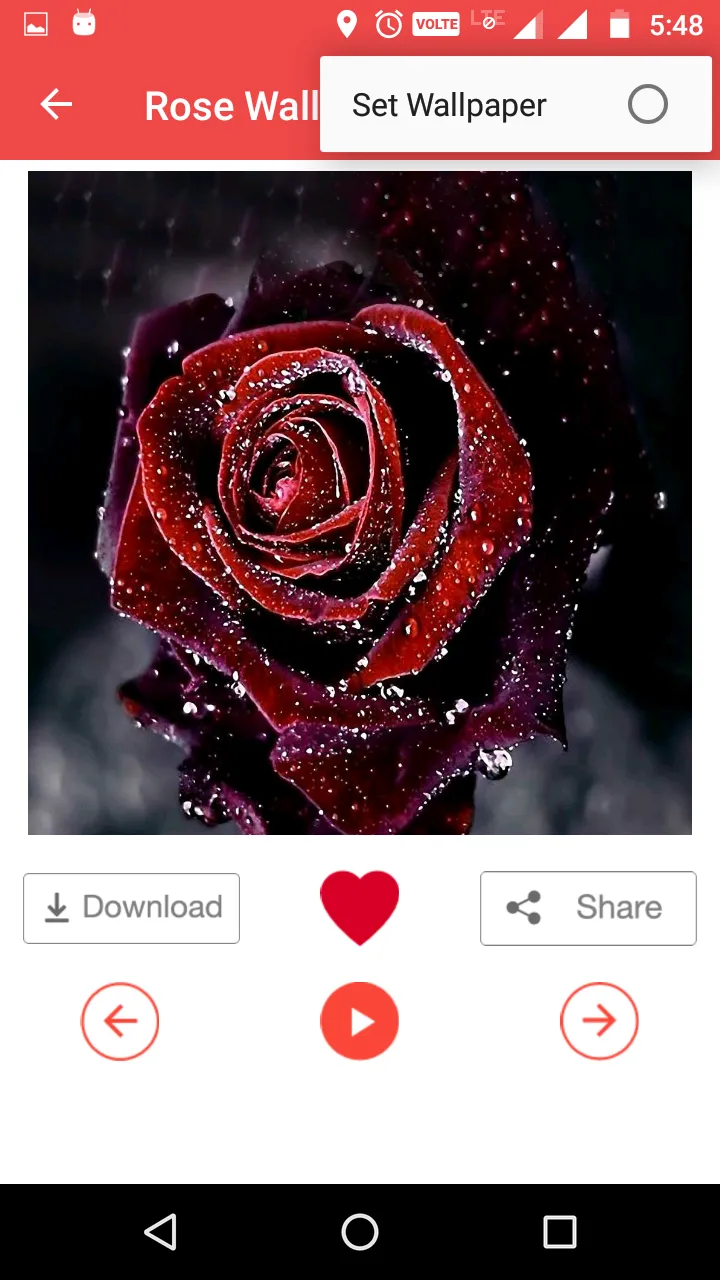Open the recent apps view
The height and width of the screenshot is (1280, 720).
(x=560, y=1232)
